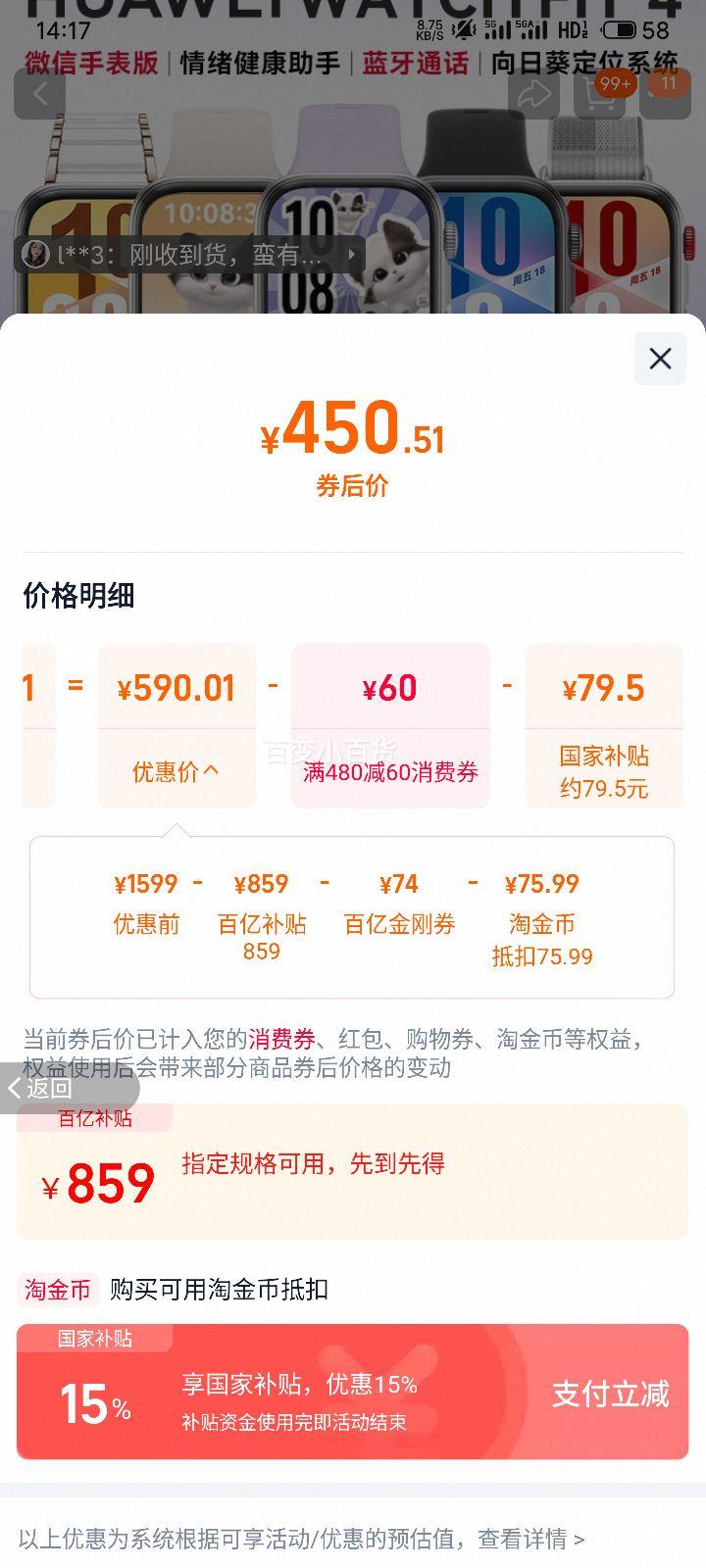This screenshot has height=1568, width=706.
Task: Tap the 支付立减 pay reduction button
Action: point(610,1396)
